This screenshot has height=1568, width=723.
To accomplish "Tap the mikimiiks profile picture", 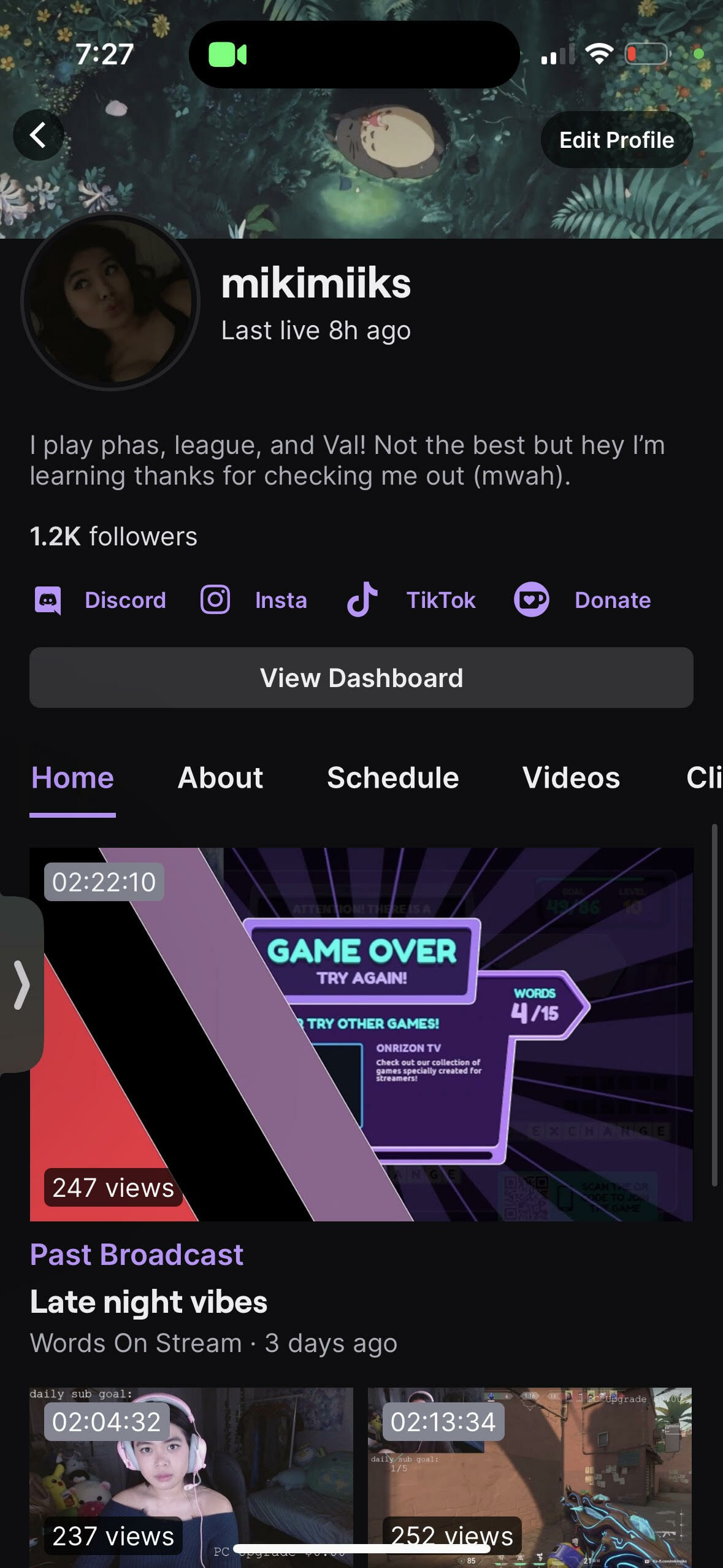I will point(110,302).
